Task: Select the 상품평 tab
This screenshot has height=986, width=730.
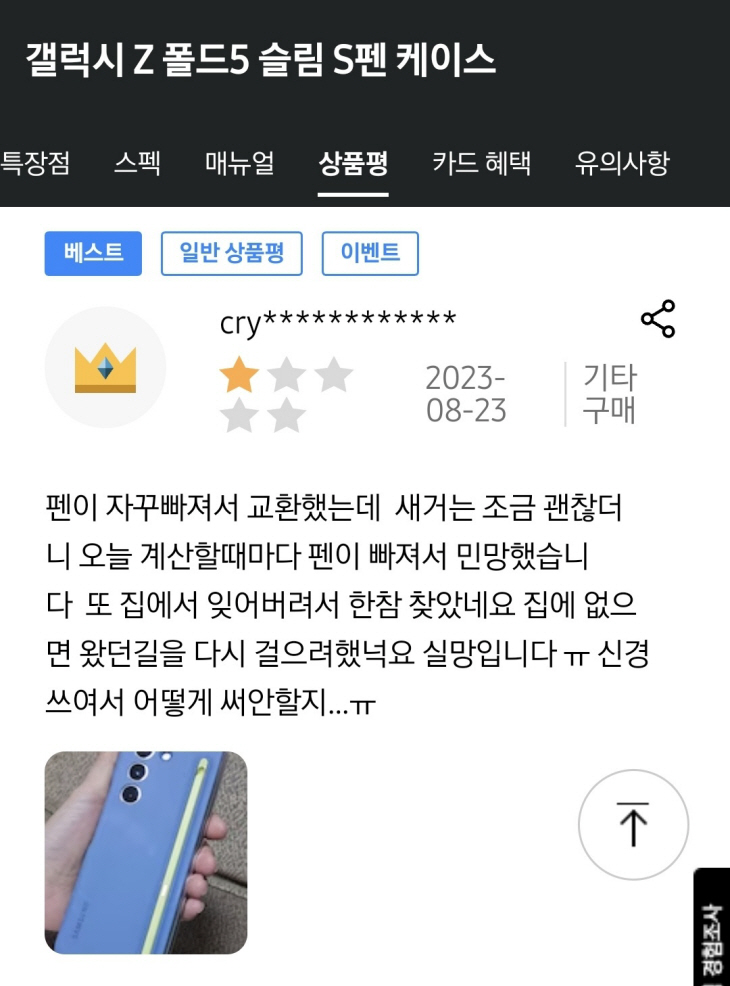Action: [353, 163]
